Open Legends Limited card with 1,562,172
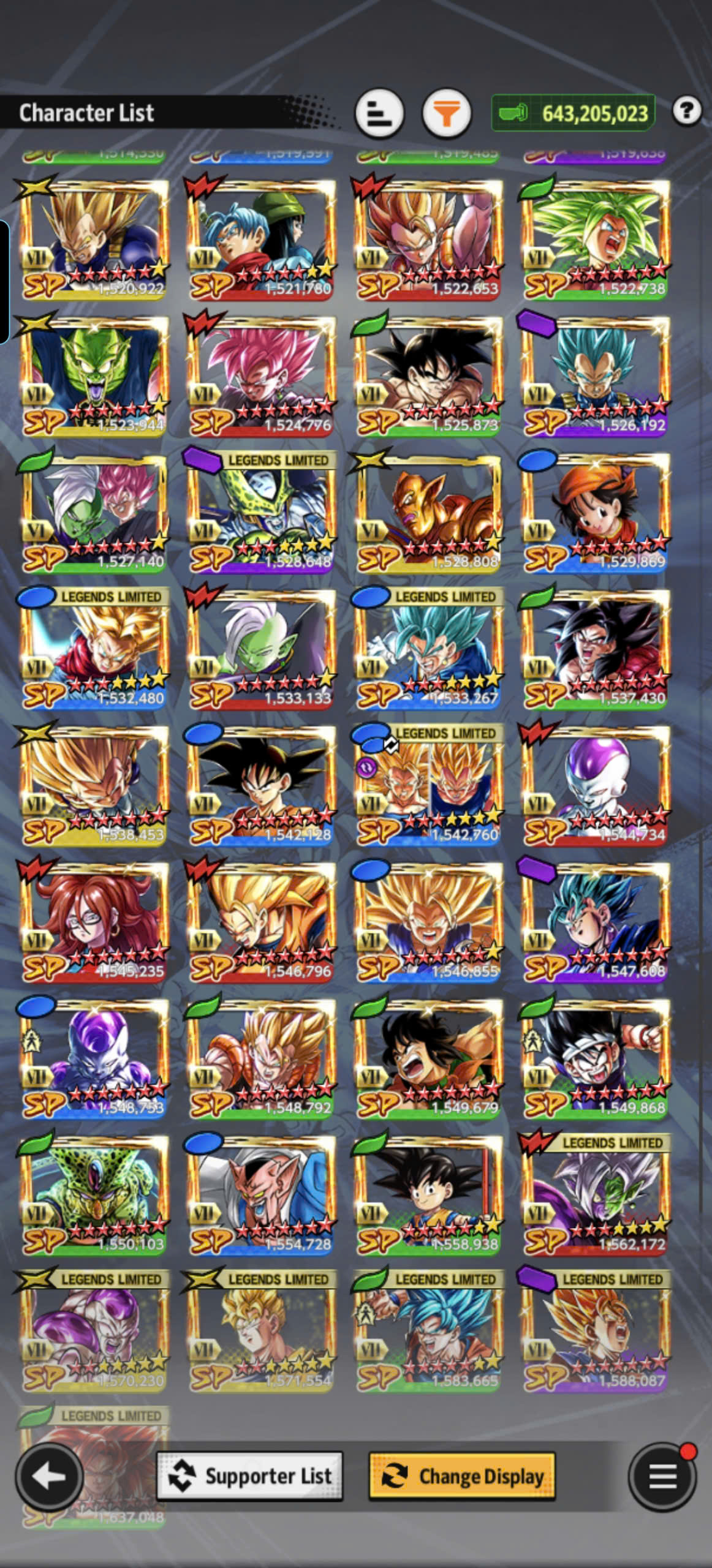The image size is (712, 1568). (595, 1195)
